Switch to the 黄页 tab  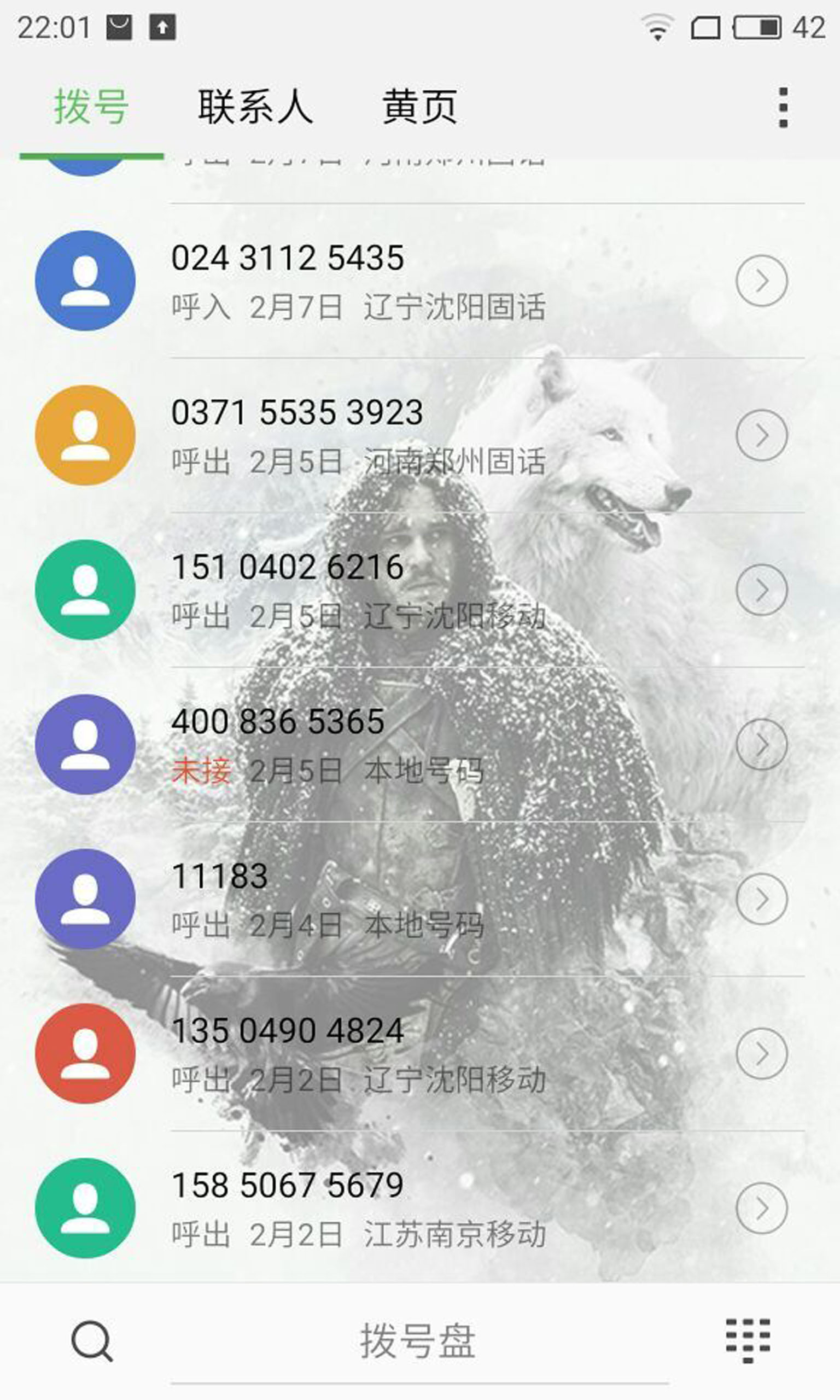[x=420, y=107]
